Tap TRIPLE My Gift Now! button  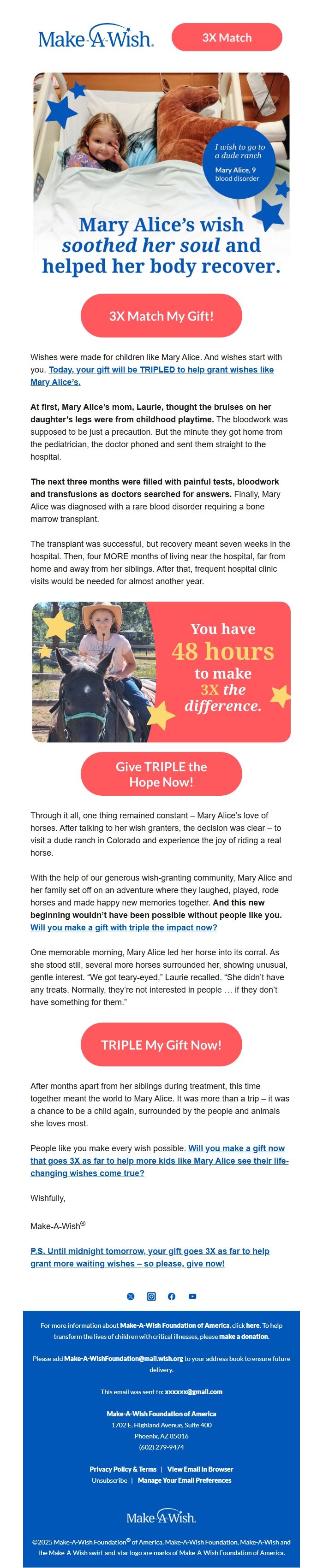tap(161, 1045)
